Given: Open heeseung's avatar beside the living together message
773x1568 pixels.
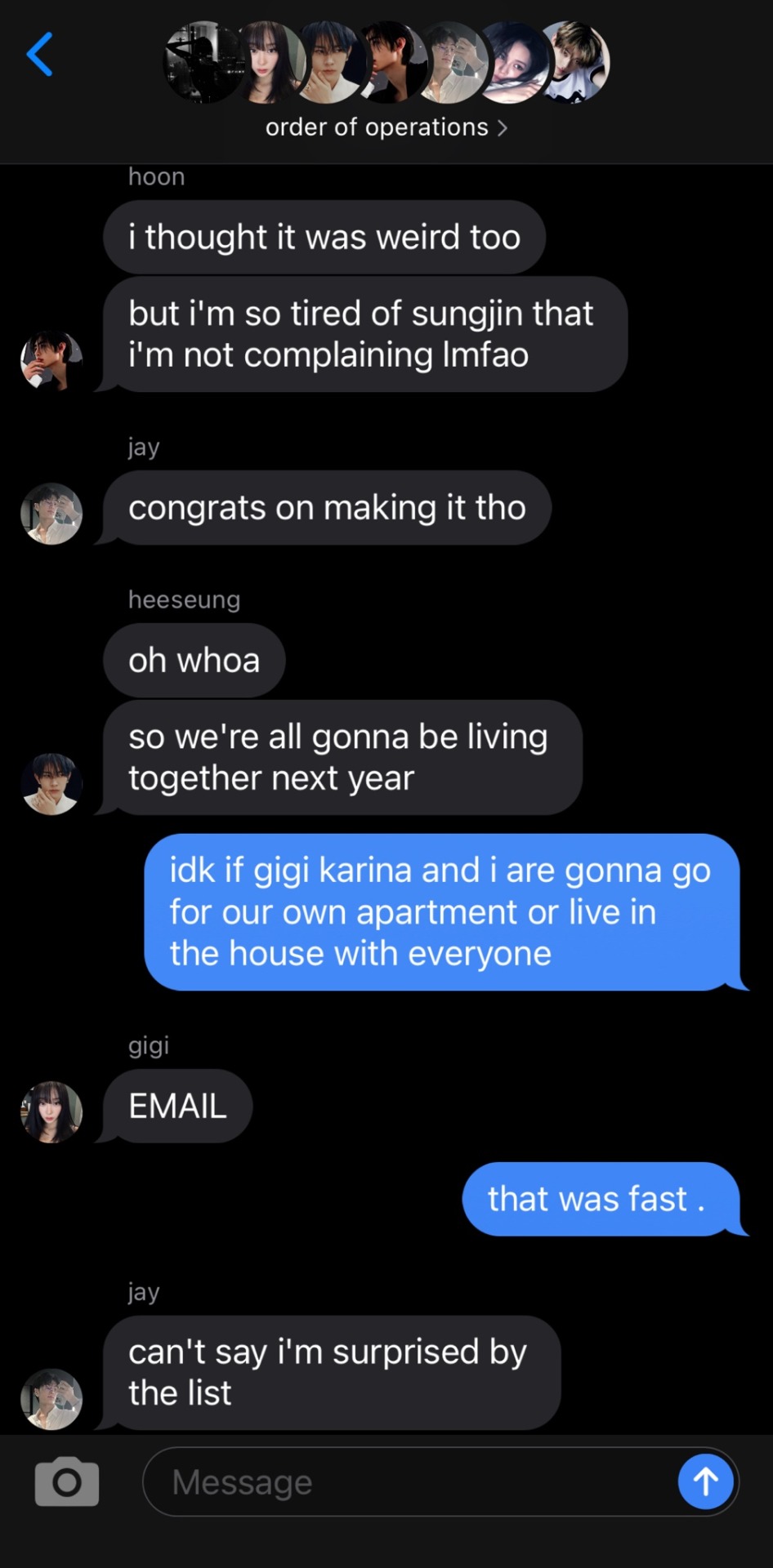Looking at the screenshot, I should click(51, 784).
